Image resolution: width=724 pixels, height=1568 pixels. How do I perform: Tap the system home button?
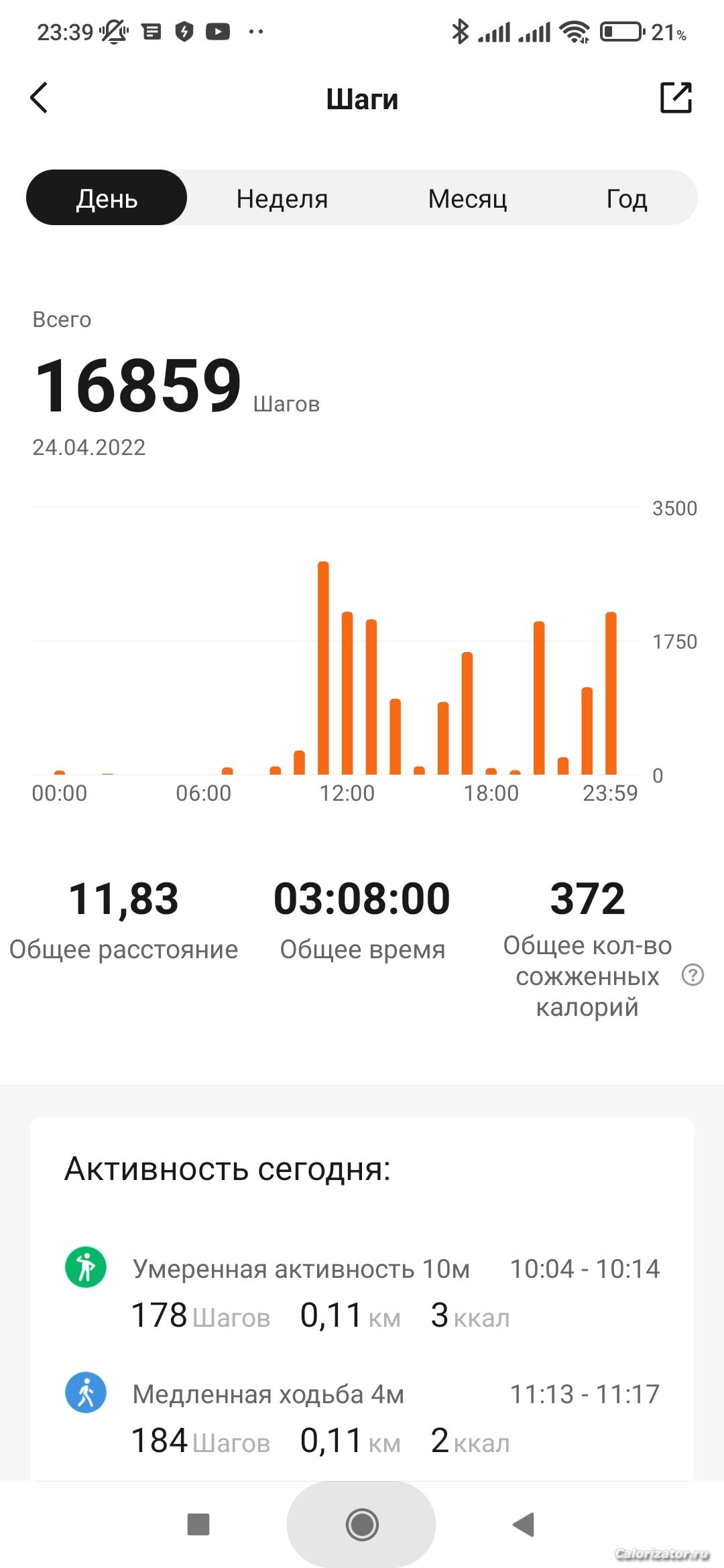[x=362, y=1524]
